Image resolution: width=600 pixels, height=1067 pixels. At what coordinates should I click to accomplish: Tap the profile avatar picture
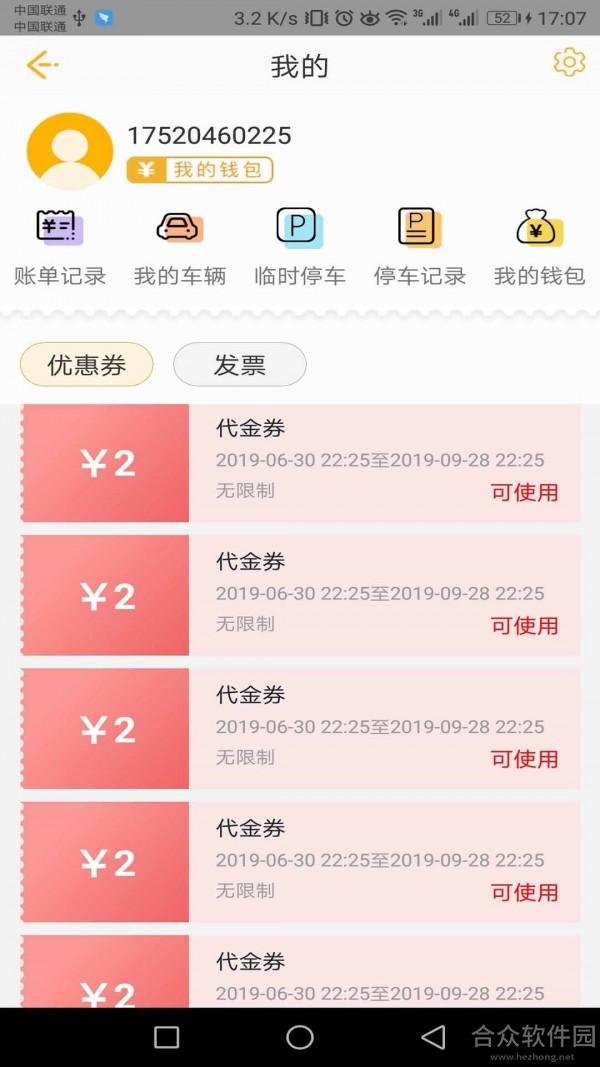tap(69, 150)
